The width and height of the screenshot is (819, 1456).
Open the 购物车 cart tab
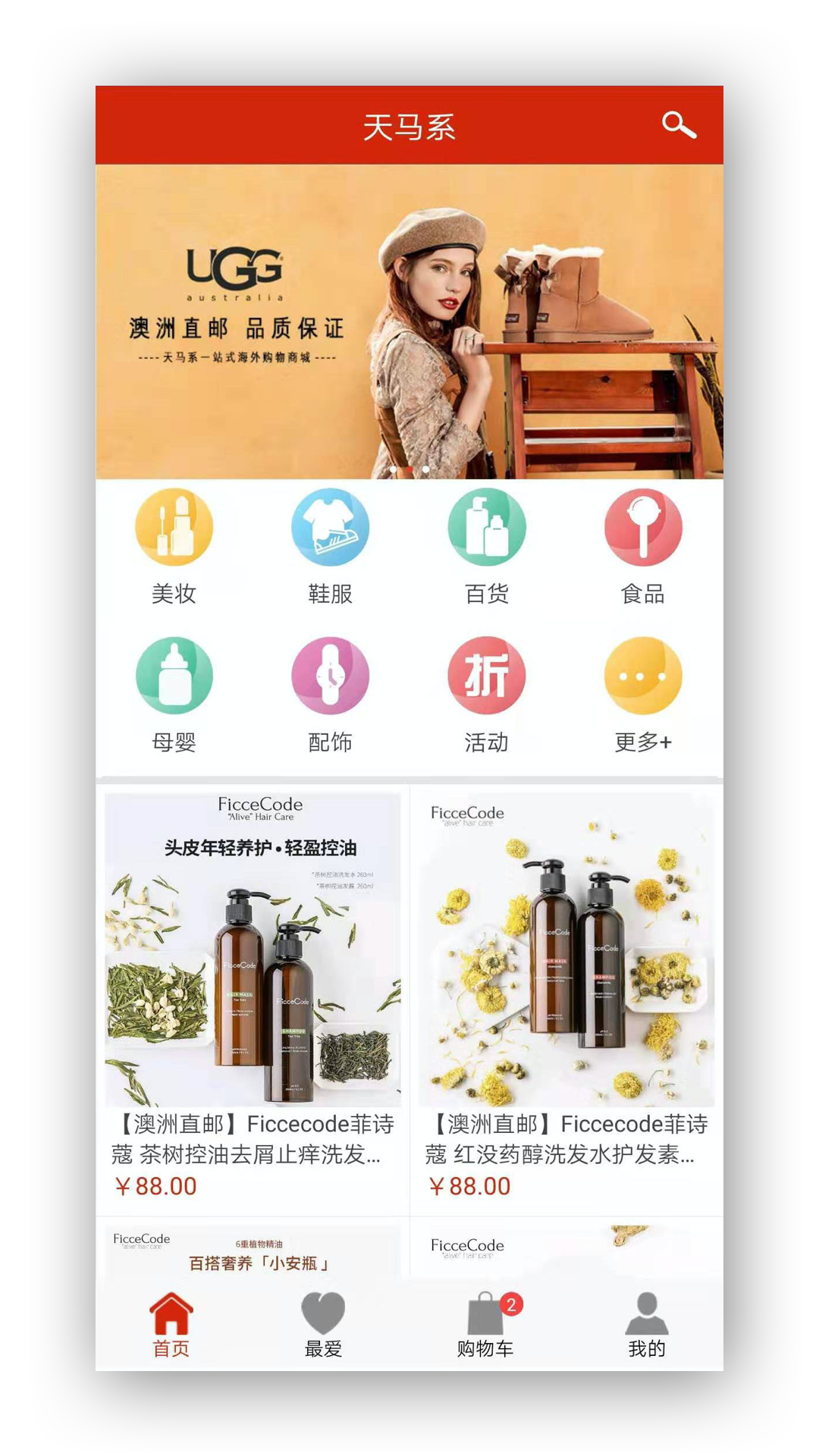click(x=485, y=1326)
